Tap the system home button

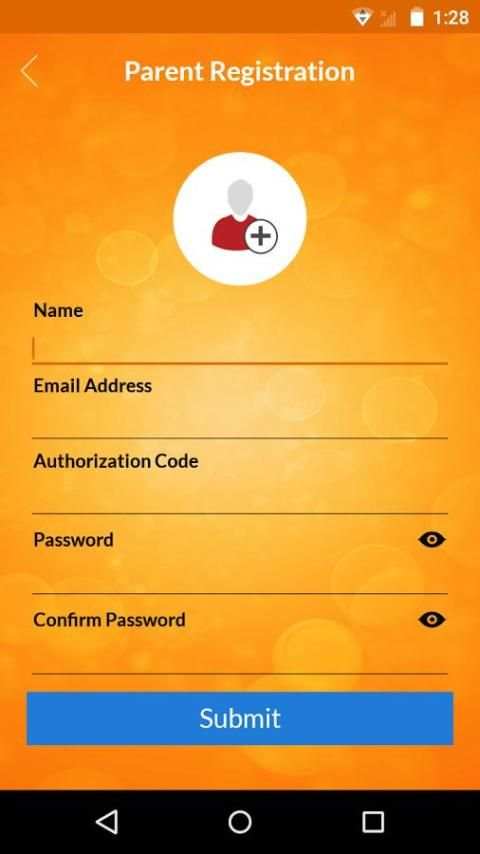point(240,822)
